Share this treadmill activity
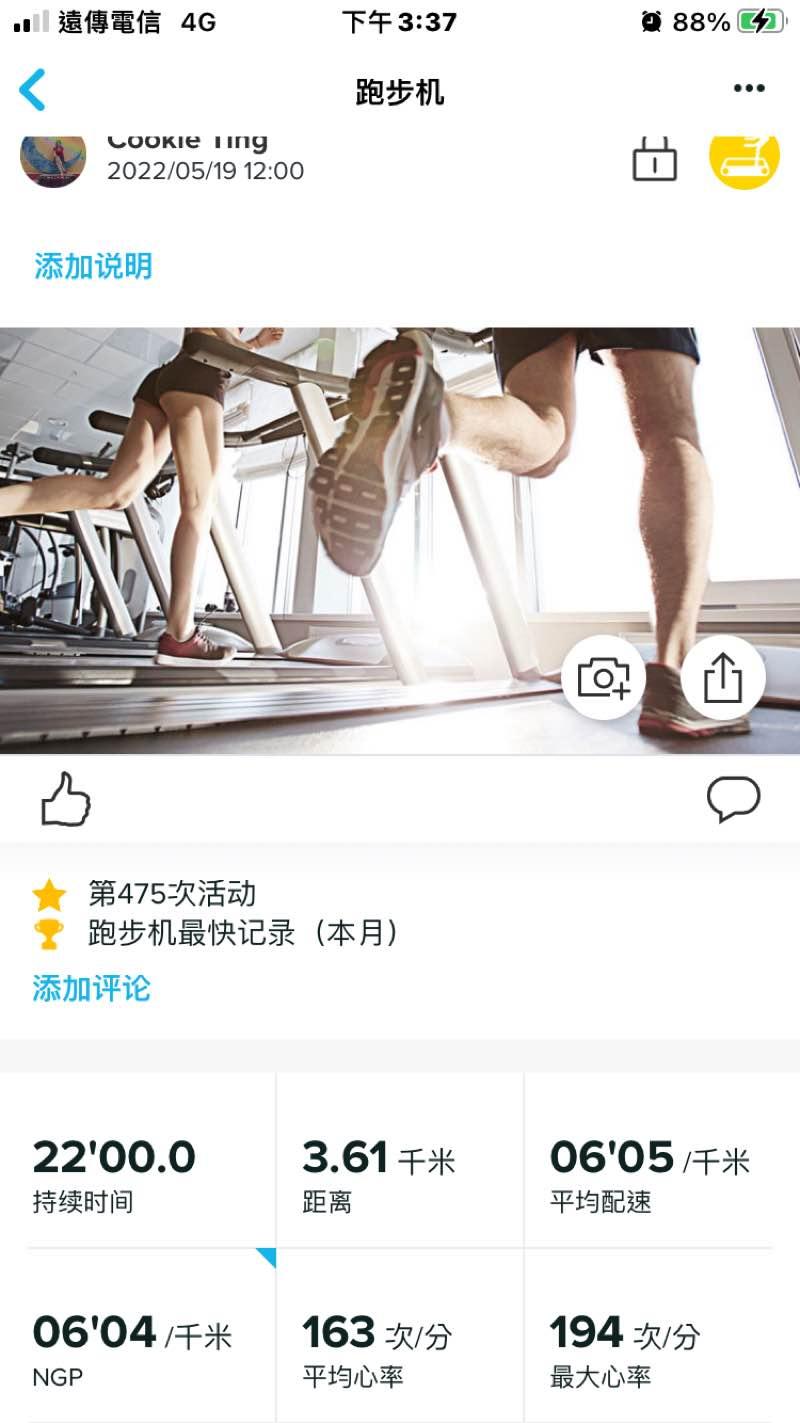Screen dimensions: 800x1423 coord(722,679)
